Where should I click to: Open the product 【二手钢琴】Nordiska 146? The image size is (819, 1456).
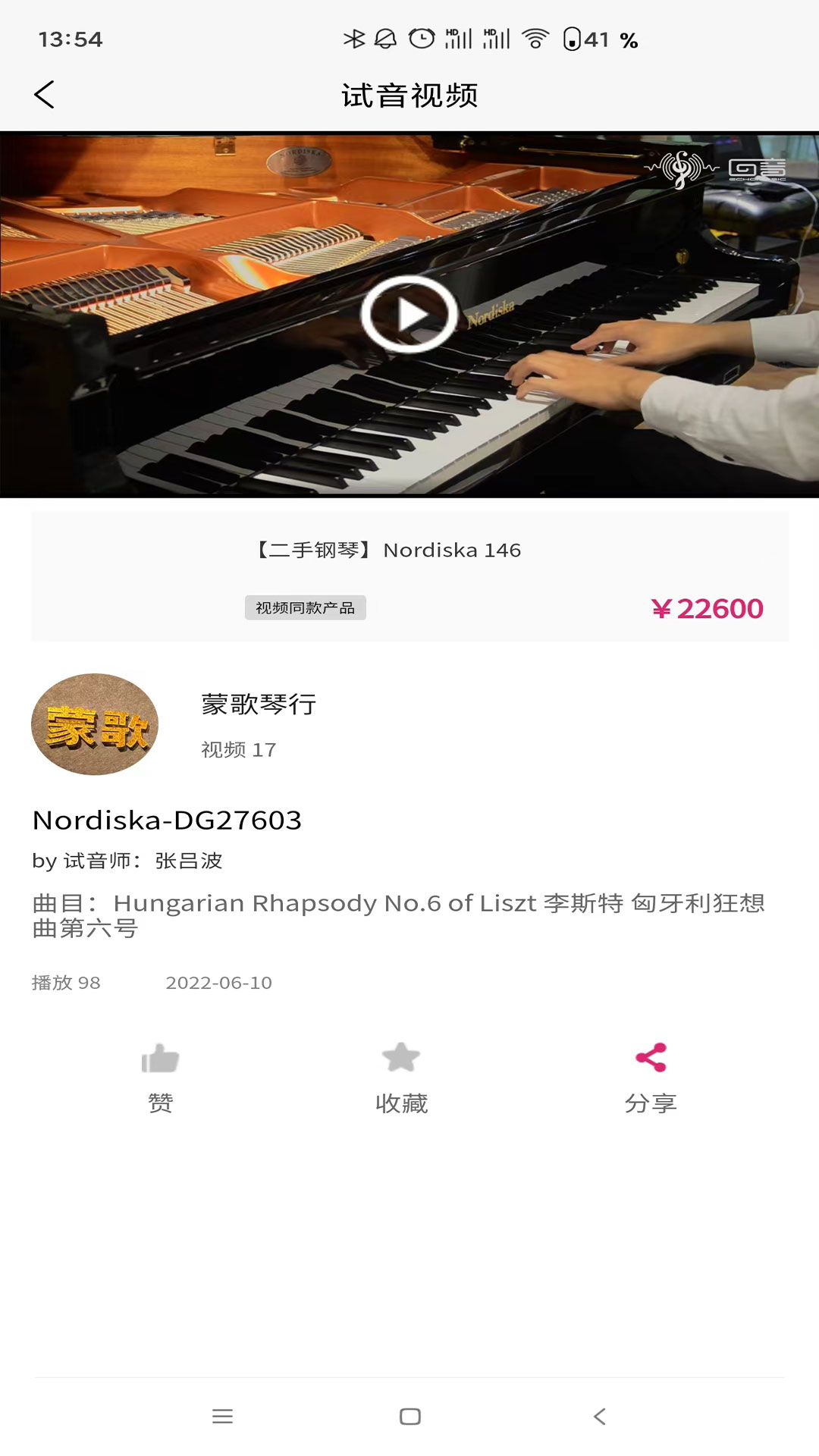click(386, 551)
